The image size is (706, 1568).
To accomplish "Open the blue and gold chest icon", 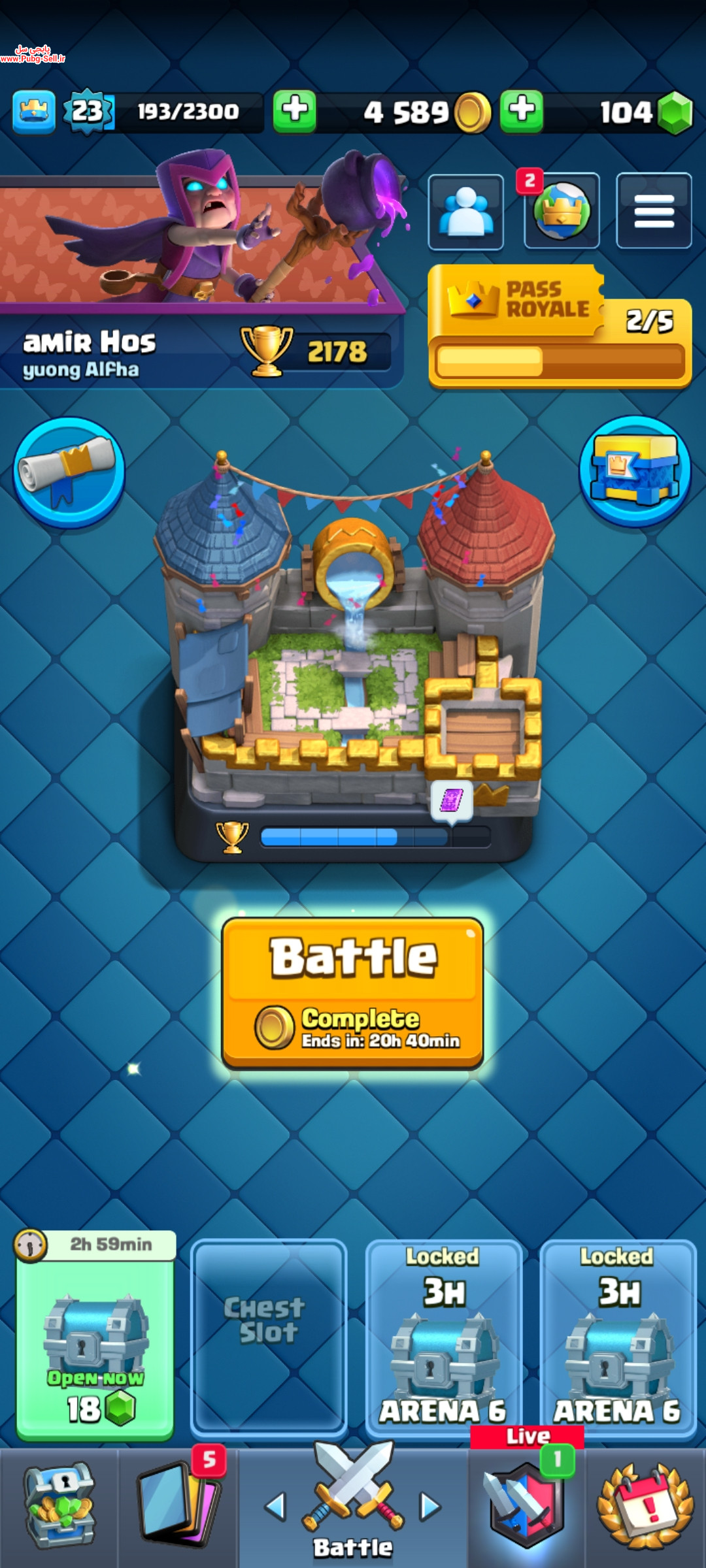I will [x=635, y=470].
